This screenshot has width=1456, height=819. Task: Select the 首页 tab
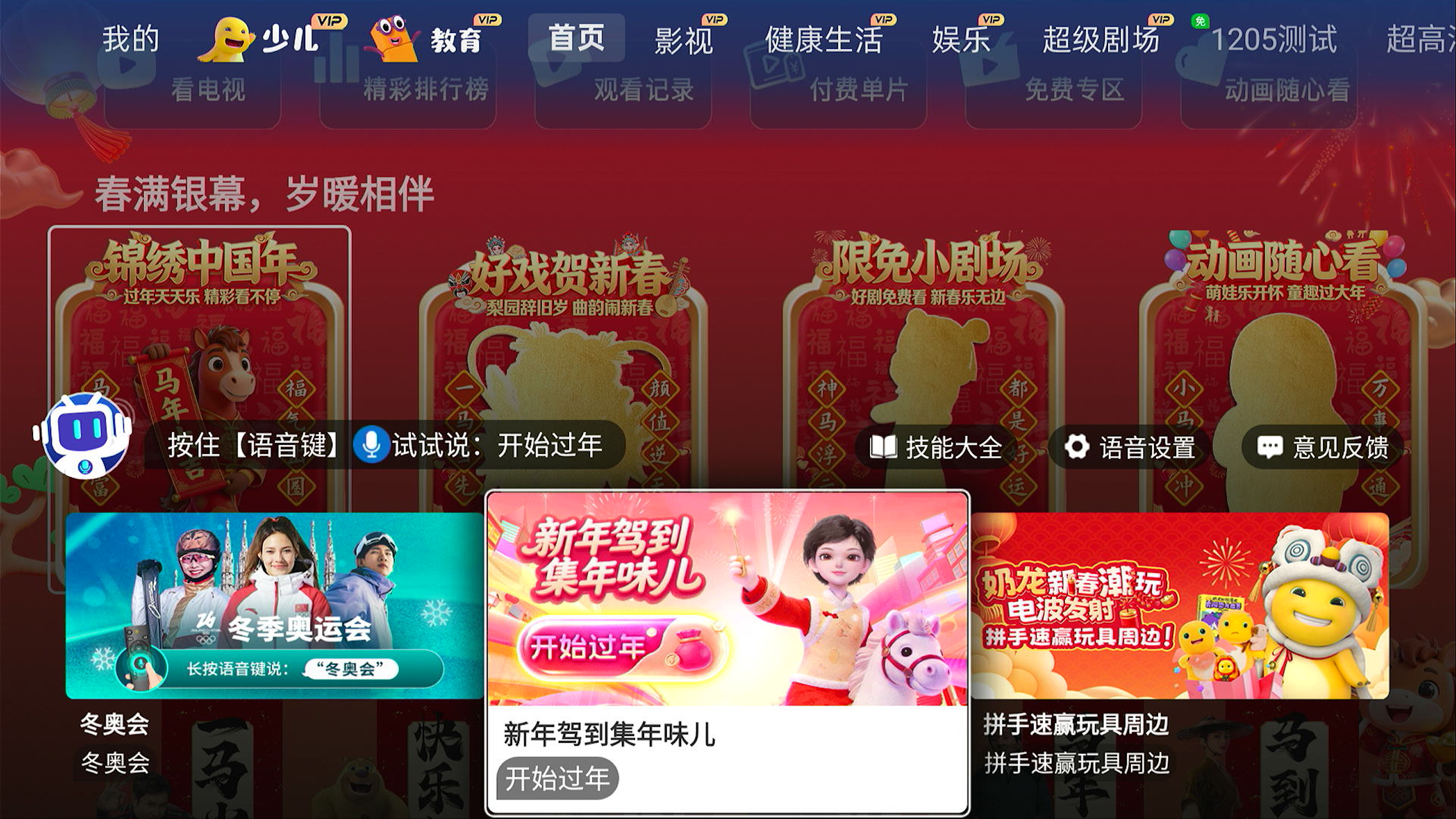[576, 39]
